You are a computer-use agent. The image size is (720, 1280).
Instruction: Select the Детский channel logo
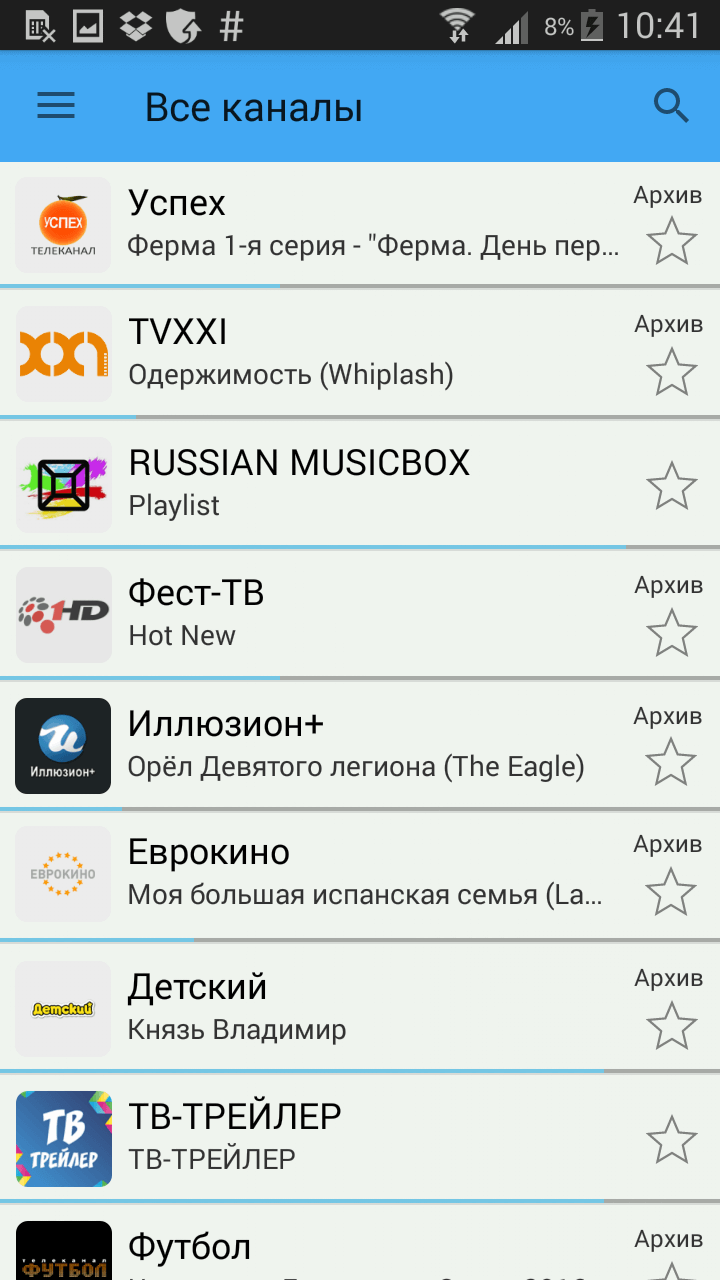pos(63,1008)
